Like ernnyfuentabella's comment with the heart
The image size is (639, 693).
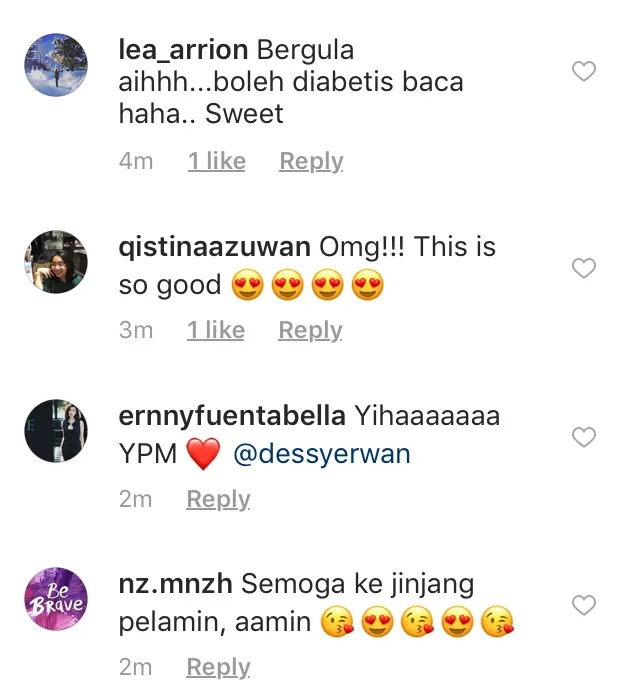pos(583,437)
